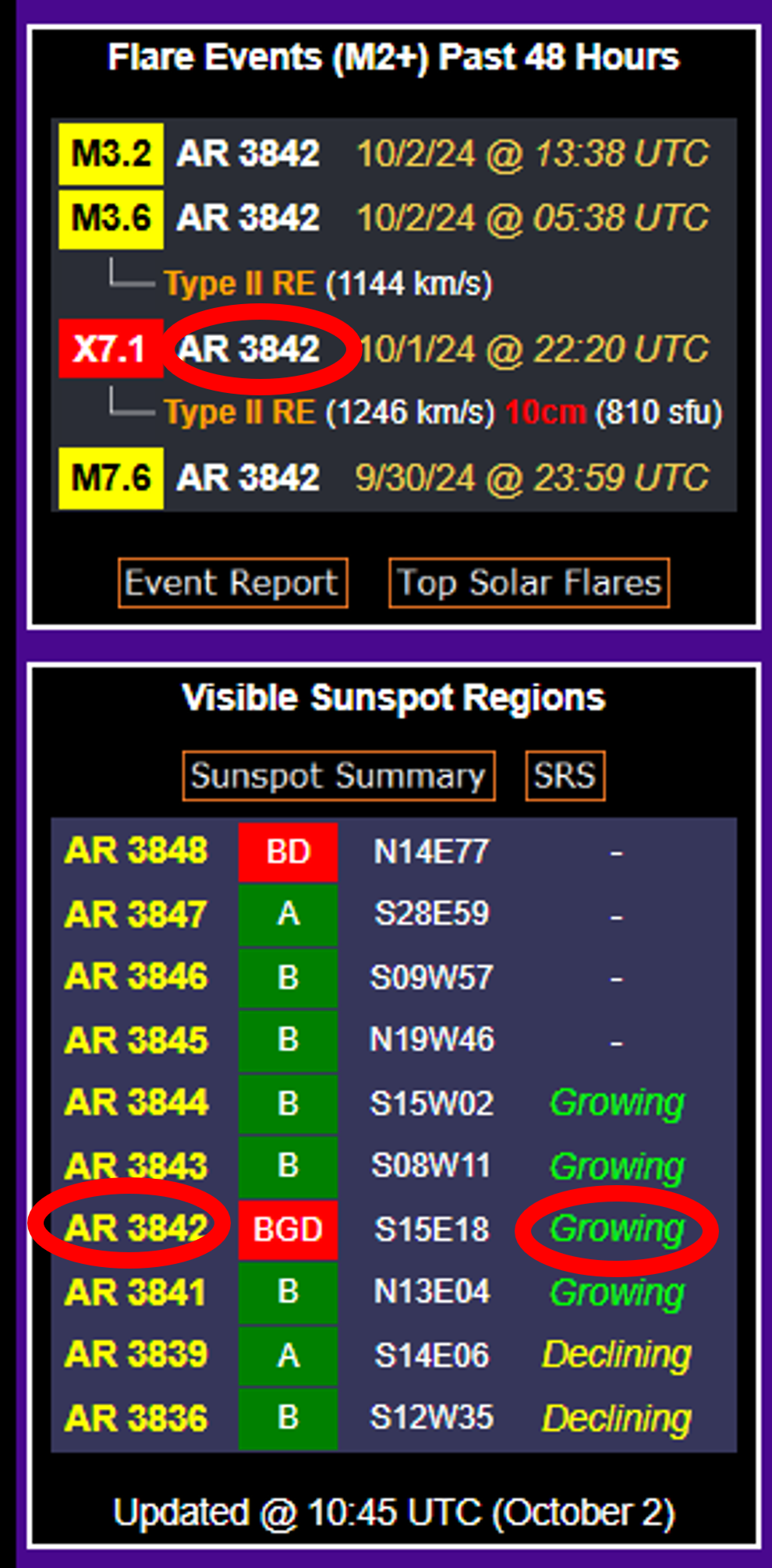Open the AR 3842 link in sunspot list
This screenshot has height=1568, width=772.
(x=136, y=1229)
